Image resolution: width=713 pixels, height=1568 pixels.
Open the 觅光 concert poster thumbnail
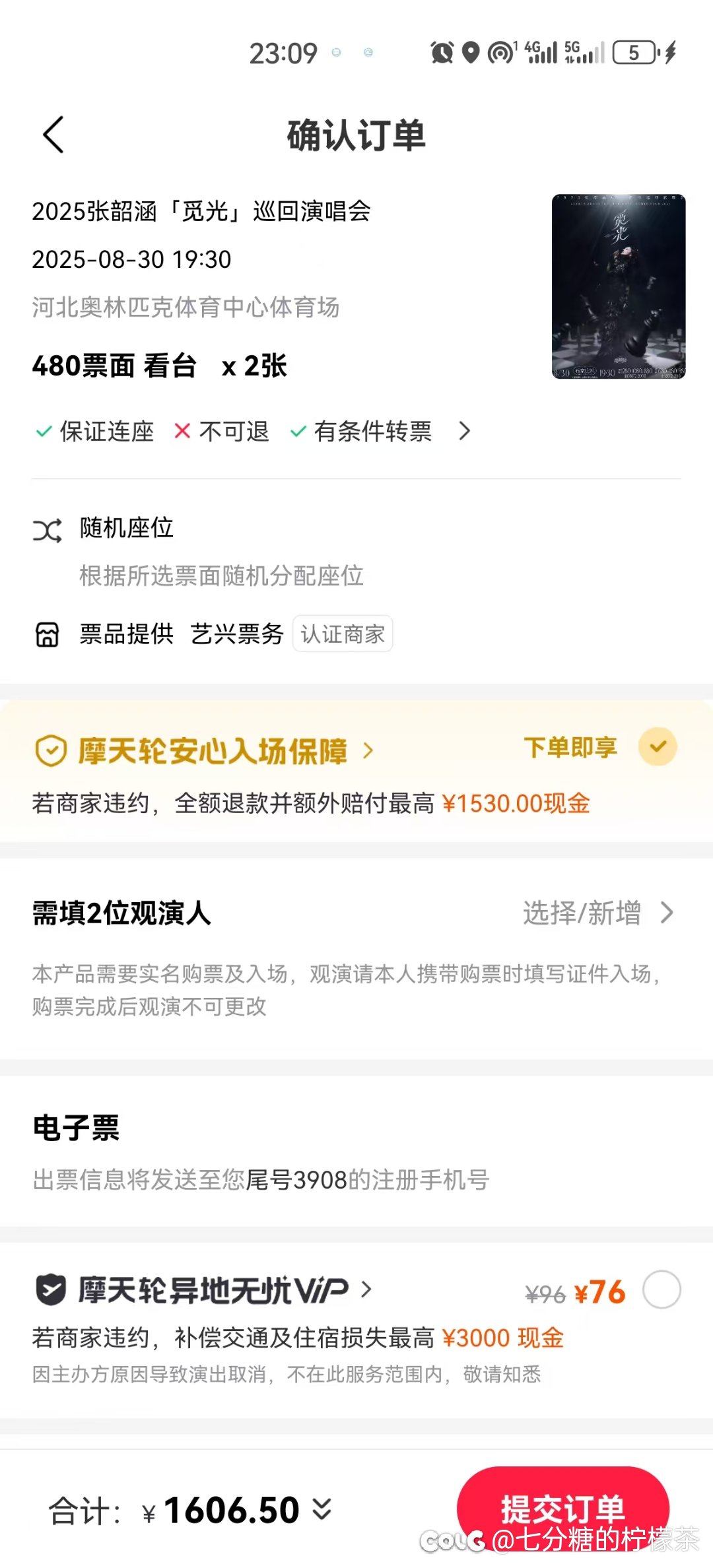pyautogui.click(x=619, y=286)
